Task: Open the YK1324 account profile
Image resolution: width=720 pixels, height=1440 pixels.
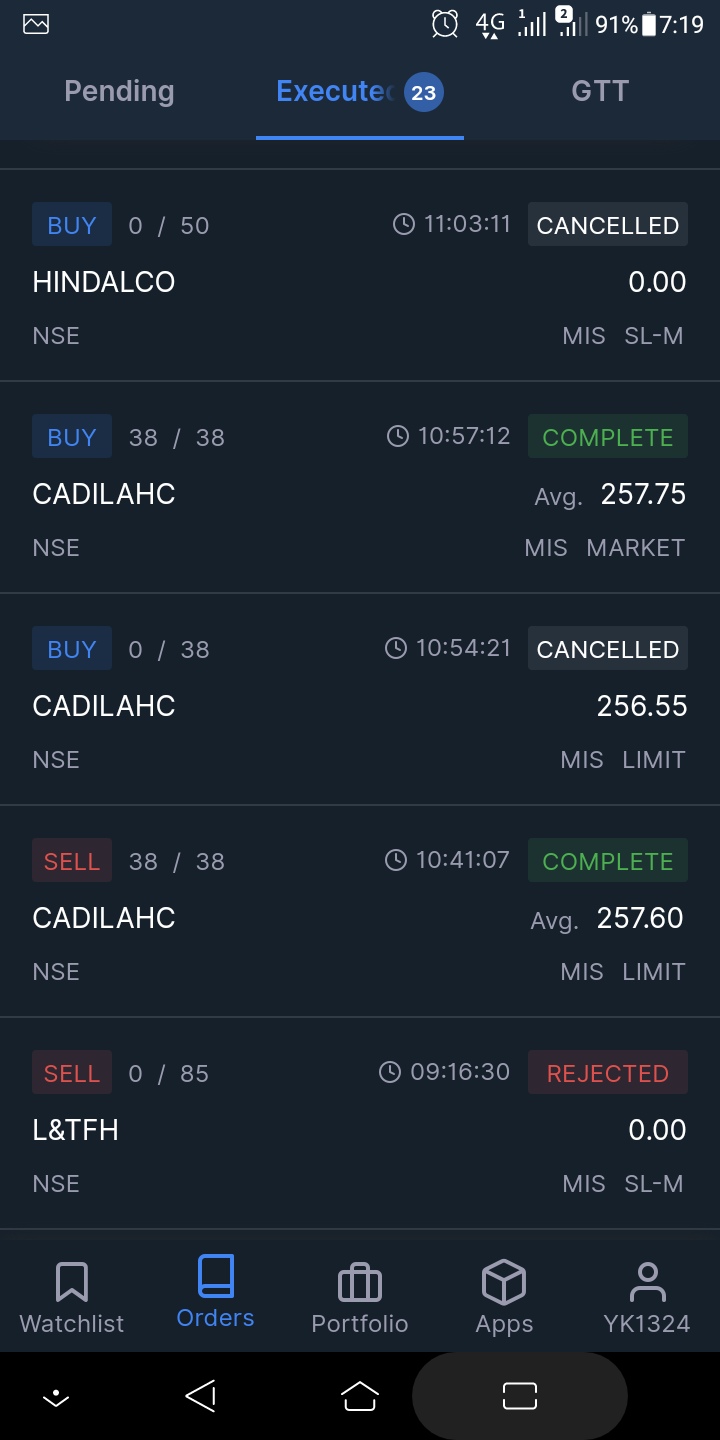Action: (647, 1297)
